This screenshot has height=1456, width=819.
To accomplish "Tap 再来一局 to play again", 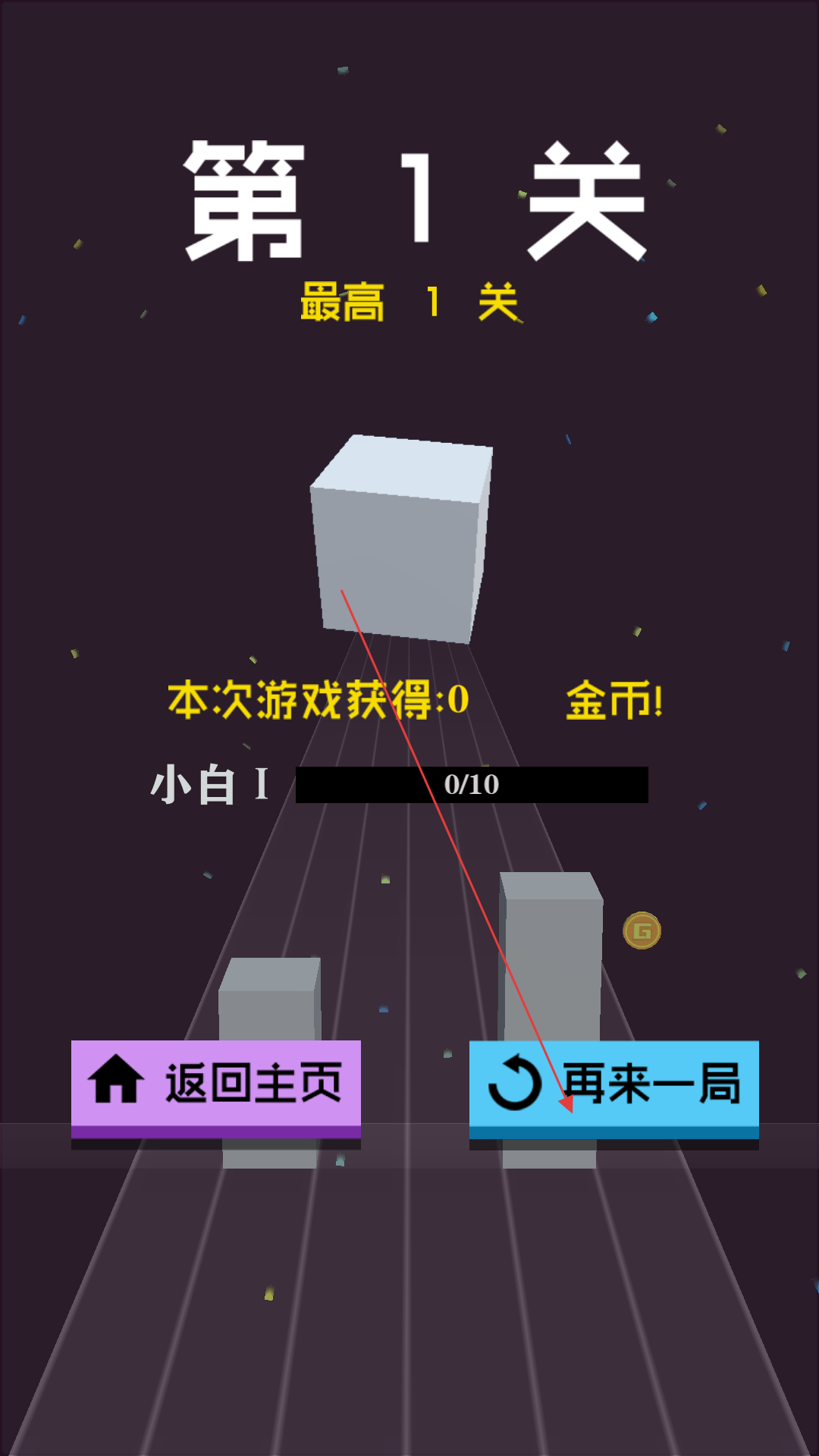I will click(x=614, y=1084).
